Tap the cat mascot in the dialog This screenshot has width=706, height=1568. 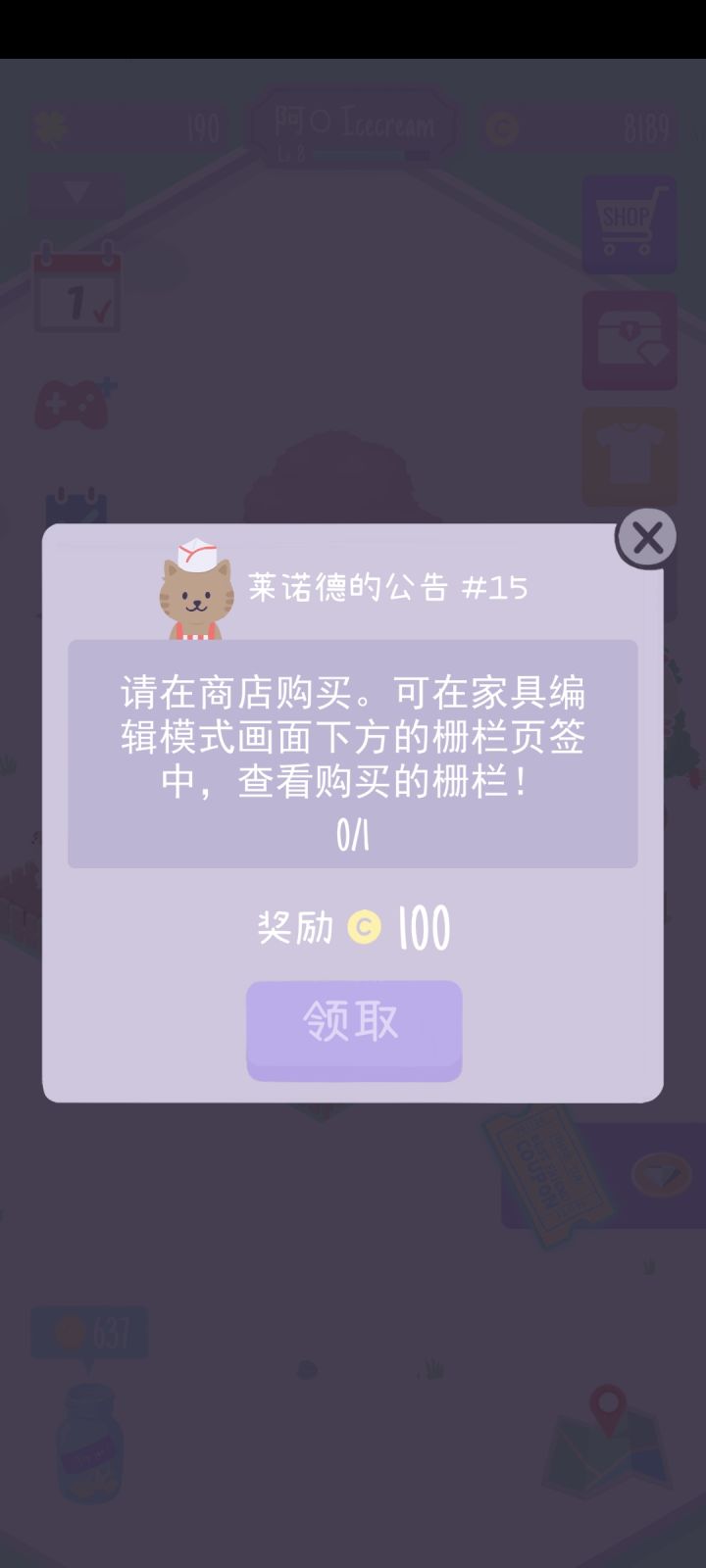pyautogui.click(x=194, y=593)
